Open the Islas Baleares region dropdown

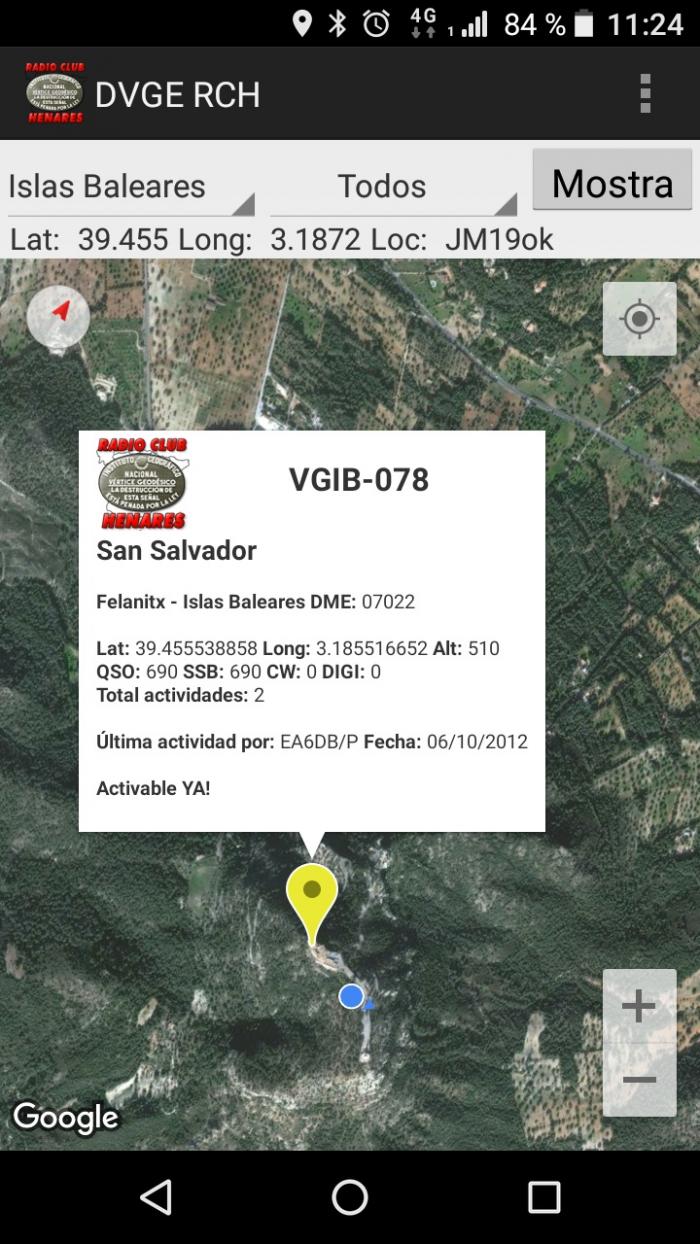pyautogui.click(x=131, y=187)
